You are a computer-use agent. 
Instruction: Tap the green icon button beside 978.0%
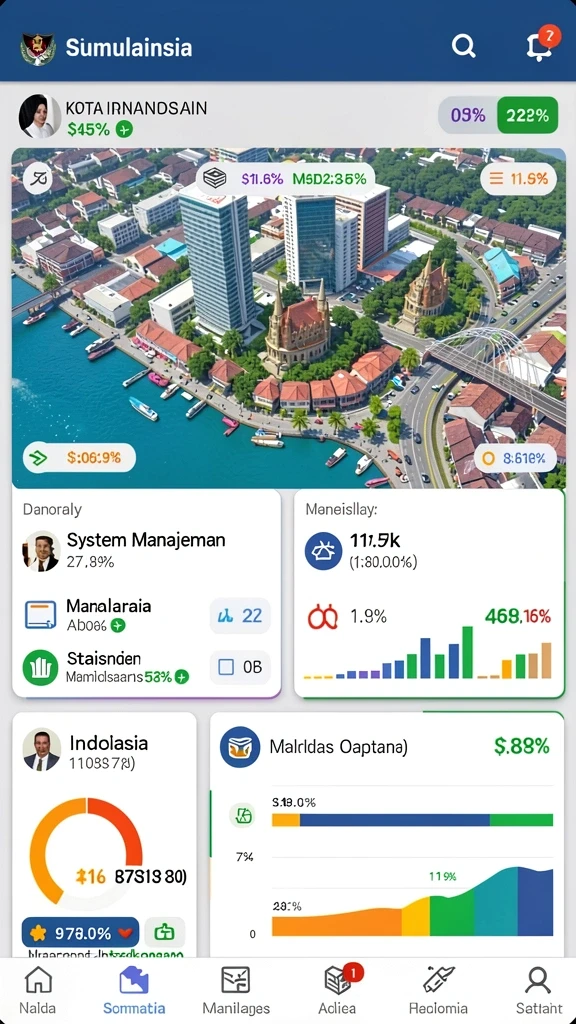(165, 933)
